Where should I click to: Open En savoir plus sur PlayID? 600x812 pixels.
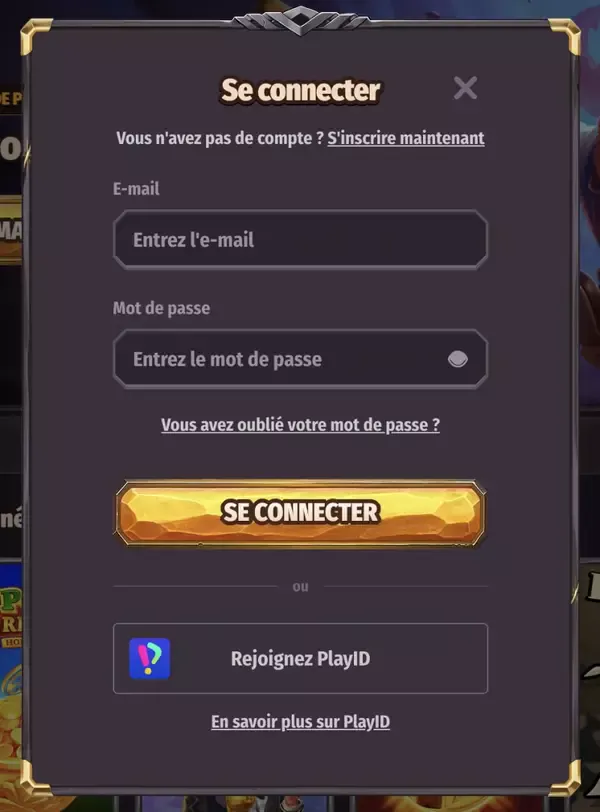click(300, 721)
